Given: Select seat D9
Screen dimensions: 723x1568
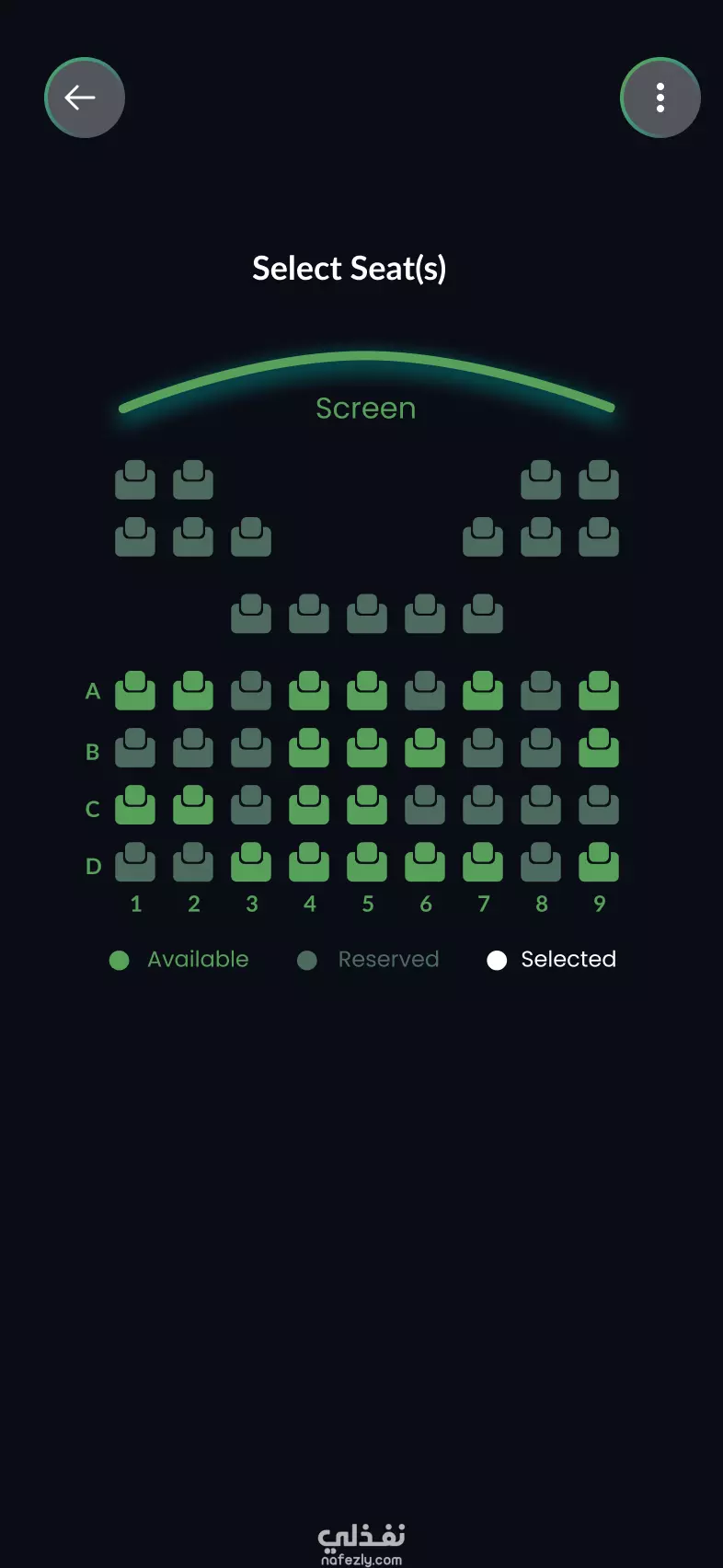Looking at the screenshot, I should [599, 862].
